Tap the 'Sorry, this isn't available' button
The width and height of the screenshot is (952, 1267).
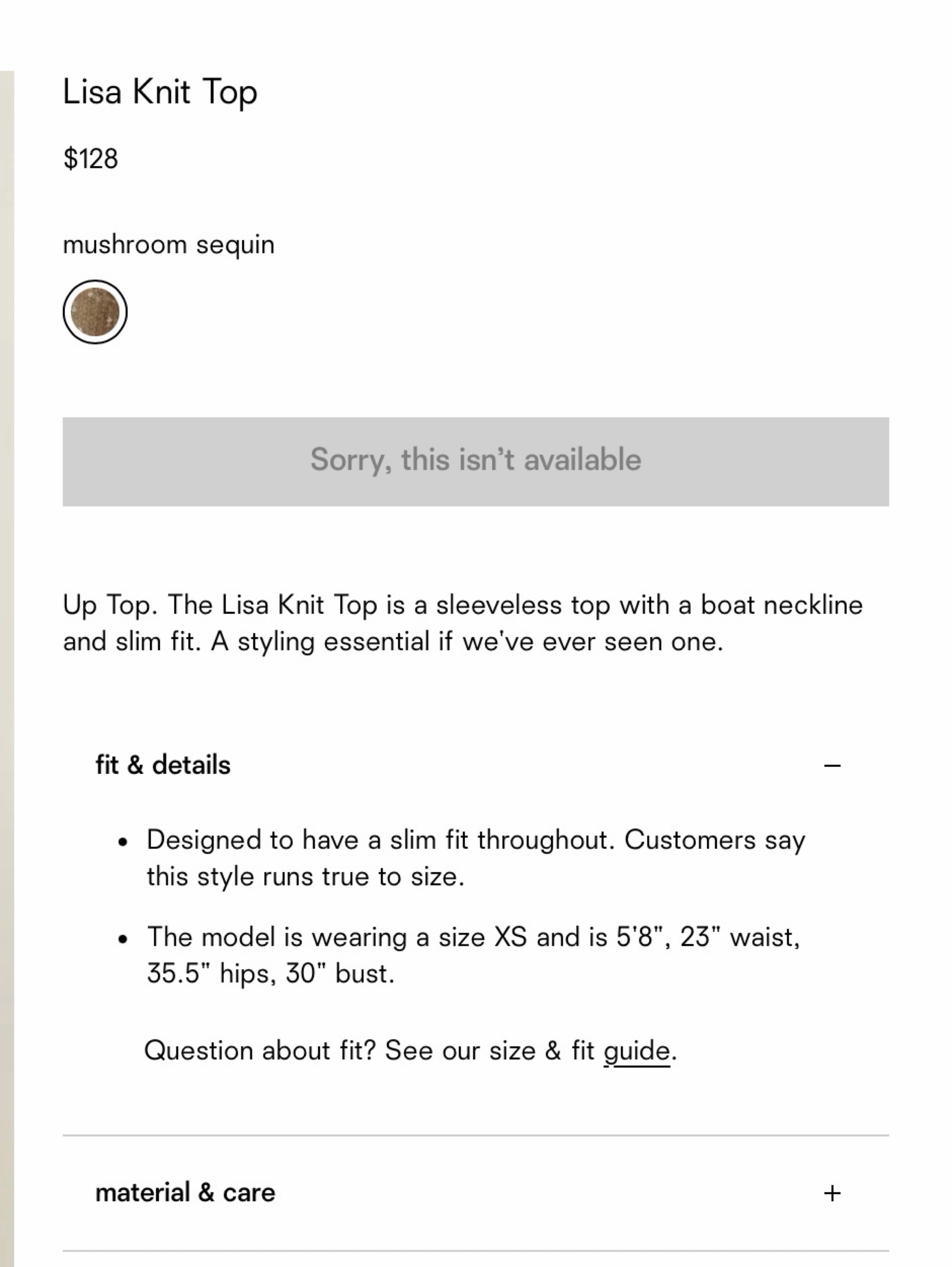point(475,462)
